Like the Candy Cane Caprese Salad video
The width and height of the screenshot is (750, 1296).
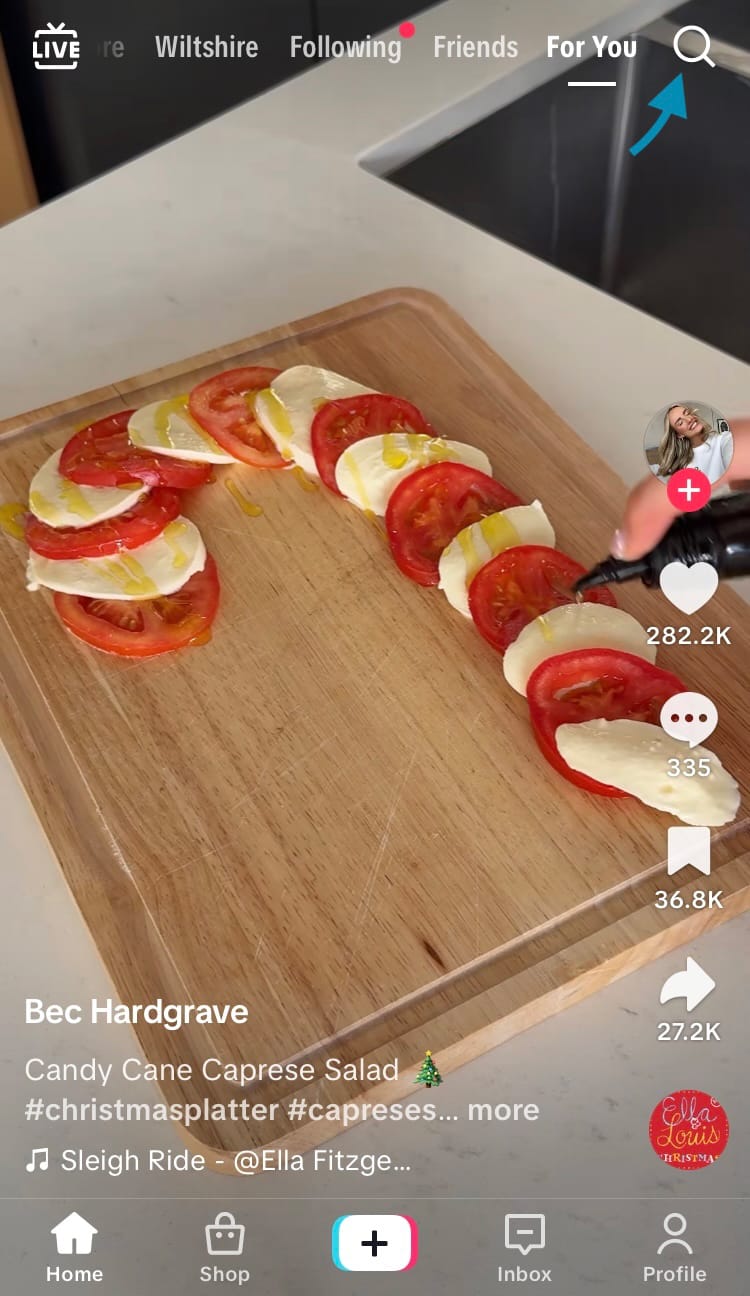click(689, 587)
